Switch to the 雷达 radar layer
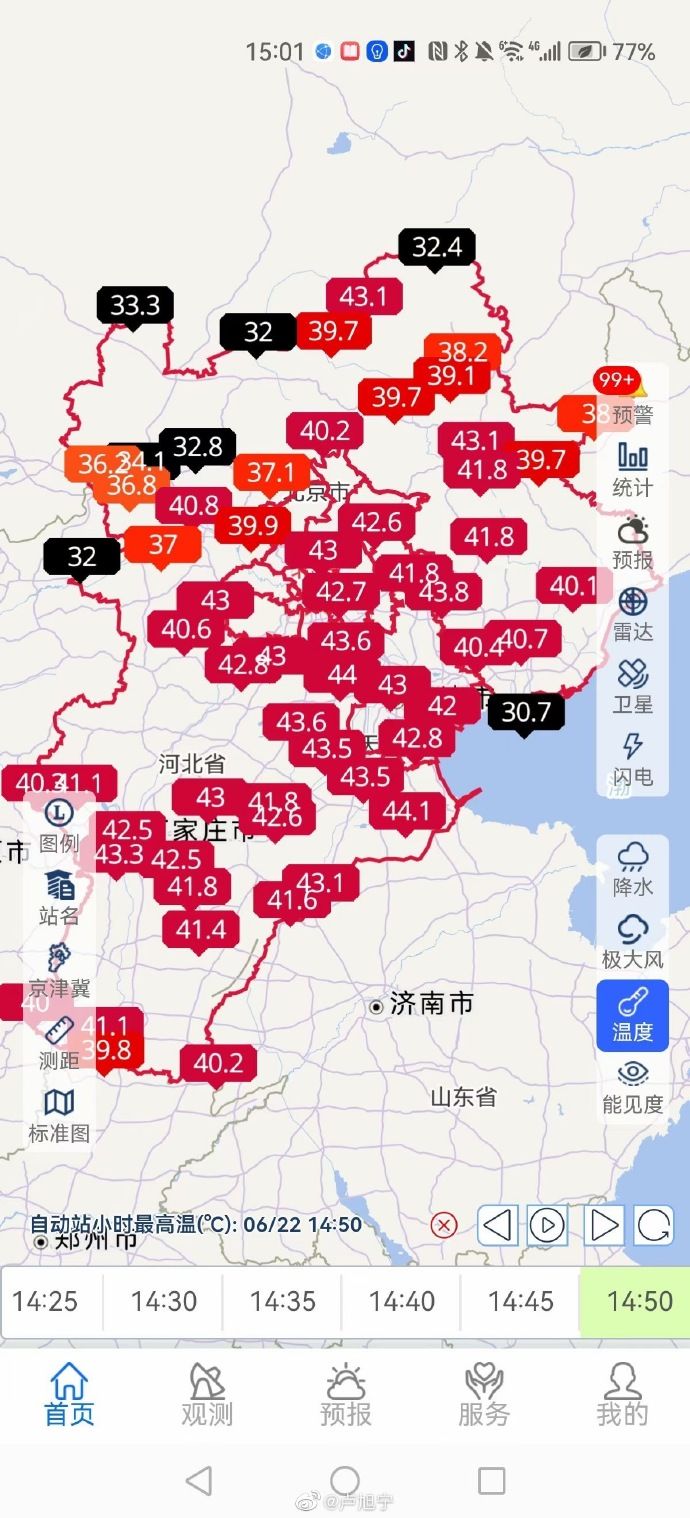 click(x=632, y=613)
